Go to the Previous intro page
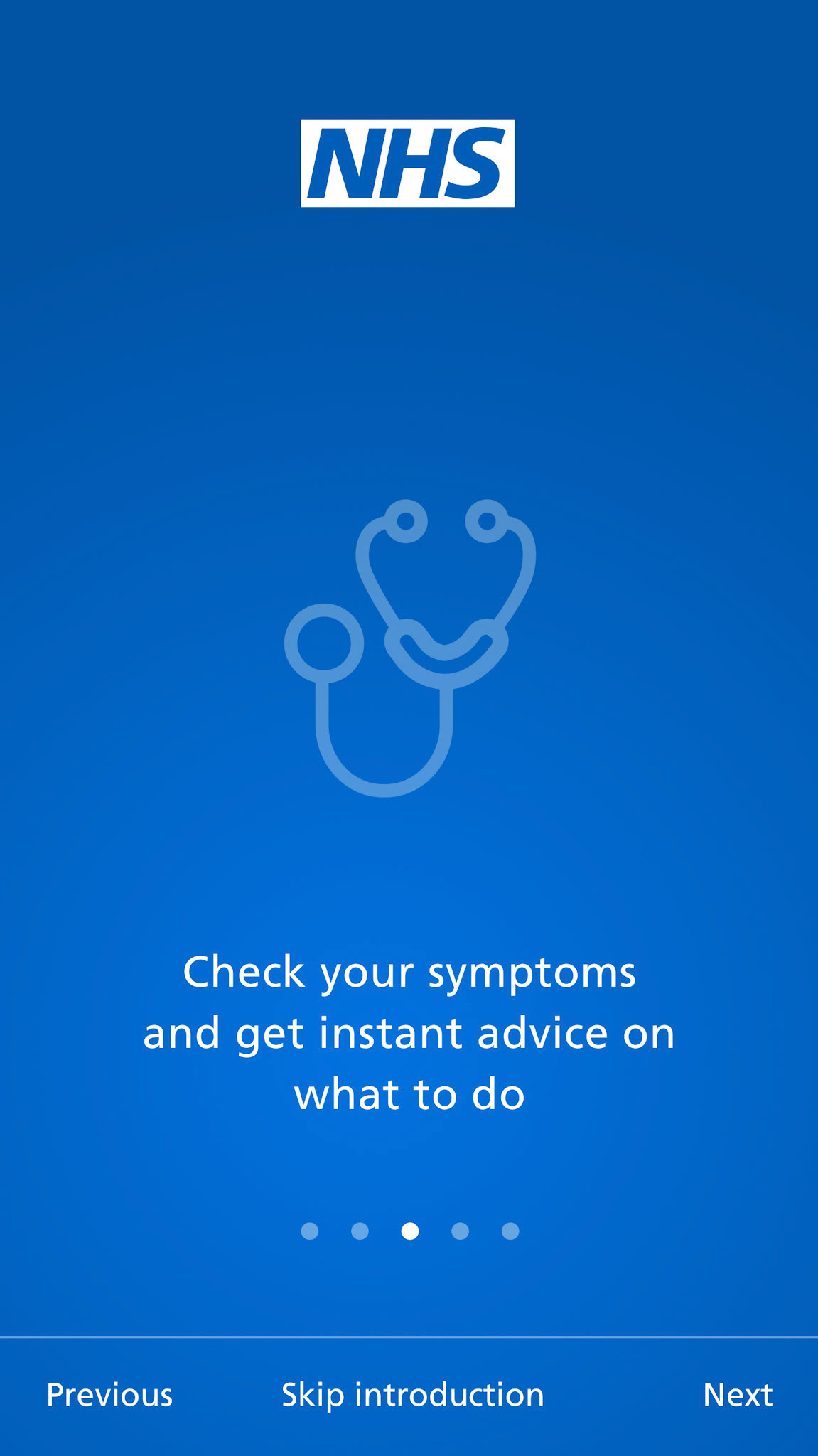 pos(109,1395)
